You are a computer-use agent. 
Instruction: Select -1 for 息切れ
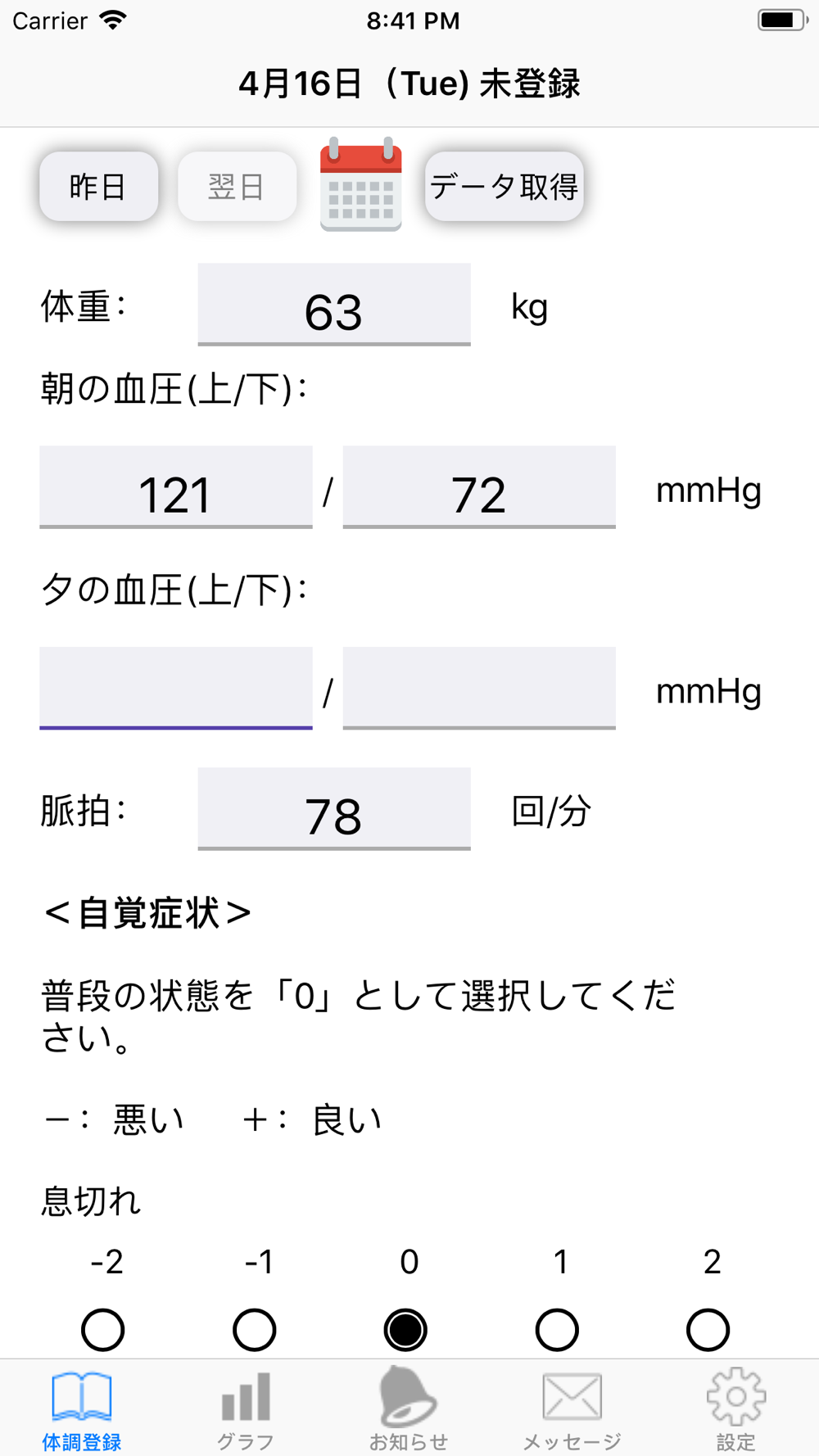point(254,1329)
